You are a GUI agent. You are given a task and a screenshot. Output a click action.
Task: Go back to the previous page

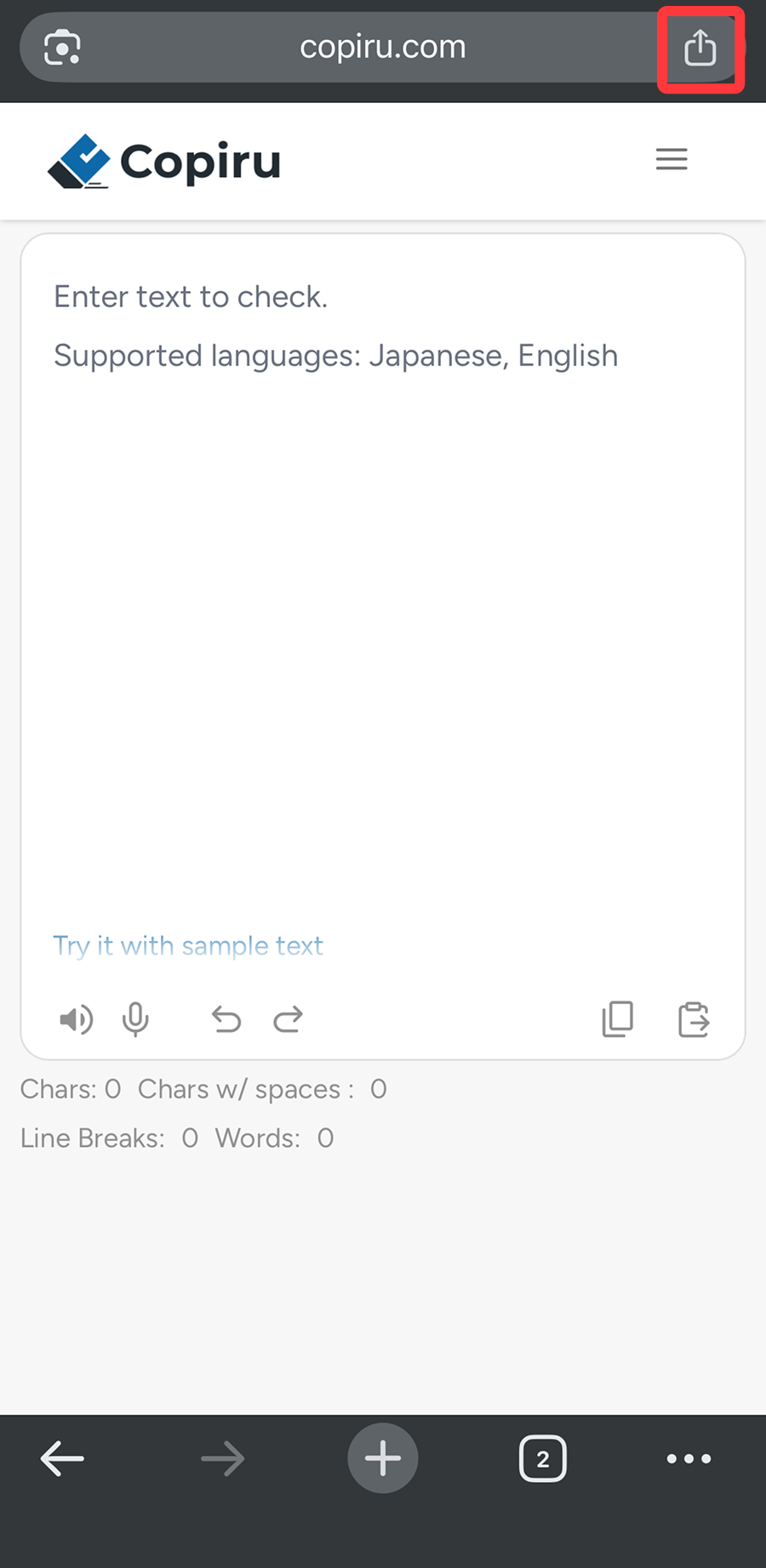point(62,1459)
